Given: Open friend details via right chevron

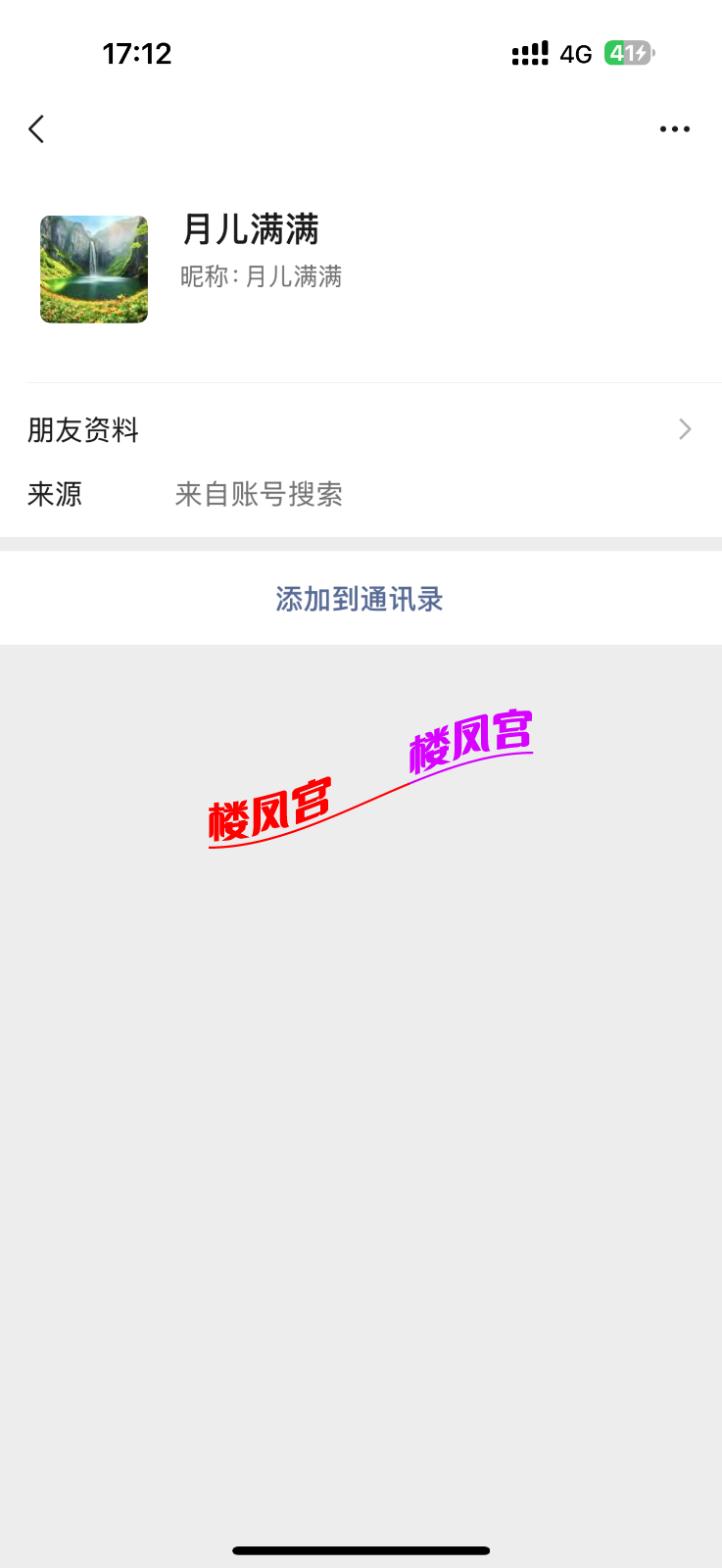Looking at the screenshot, I should coord(684,429).
